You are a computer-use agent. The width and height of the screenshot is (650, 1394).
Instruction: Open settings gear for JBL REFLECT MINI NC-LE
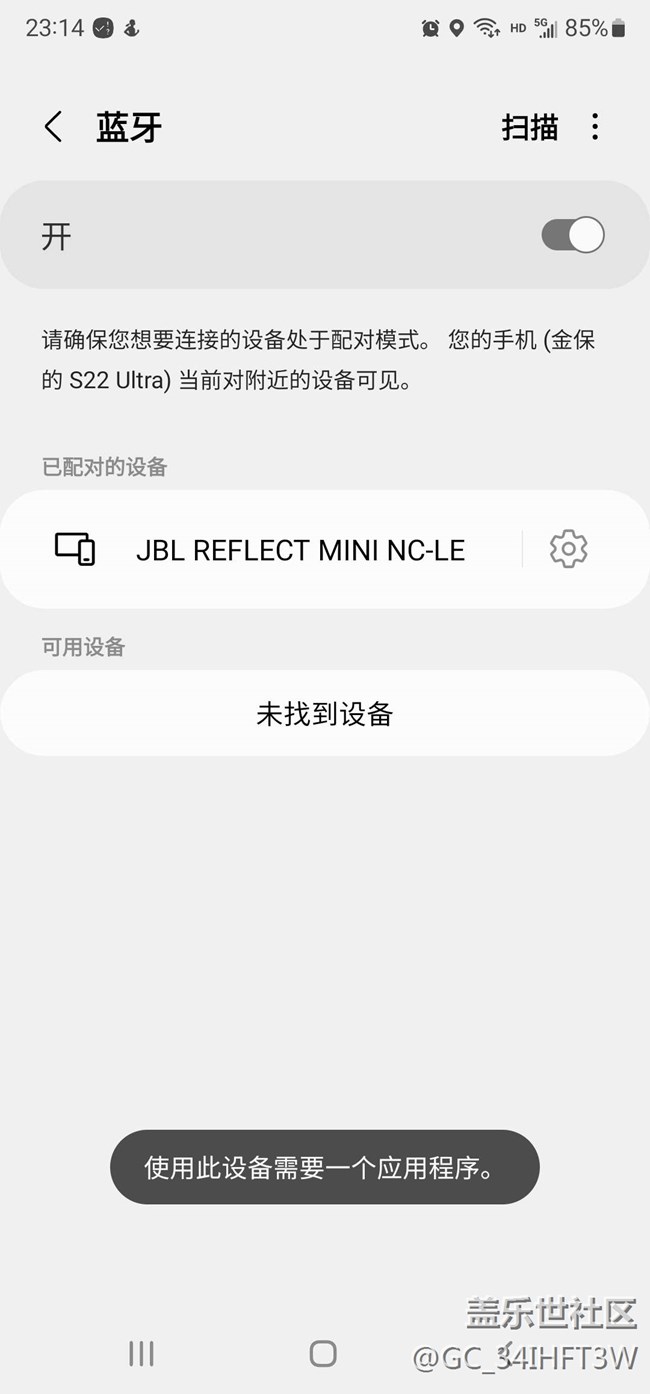(x=568, y=549)
